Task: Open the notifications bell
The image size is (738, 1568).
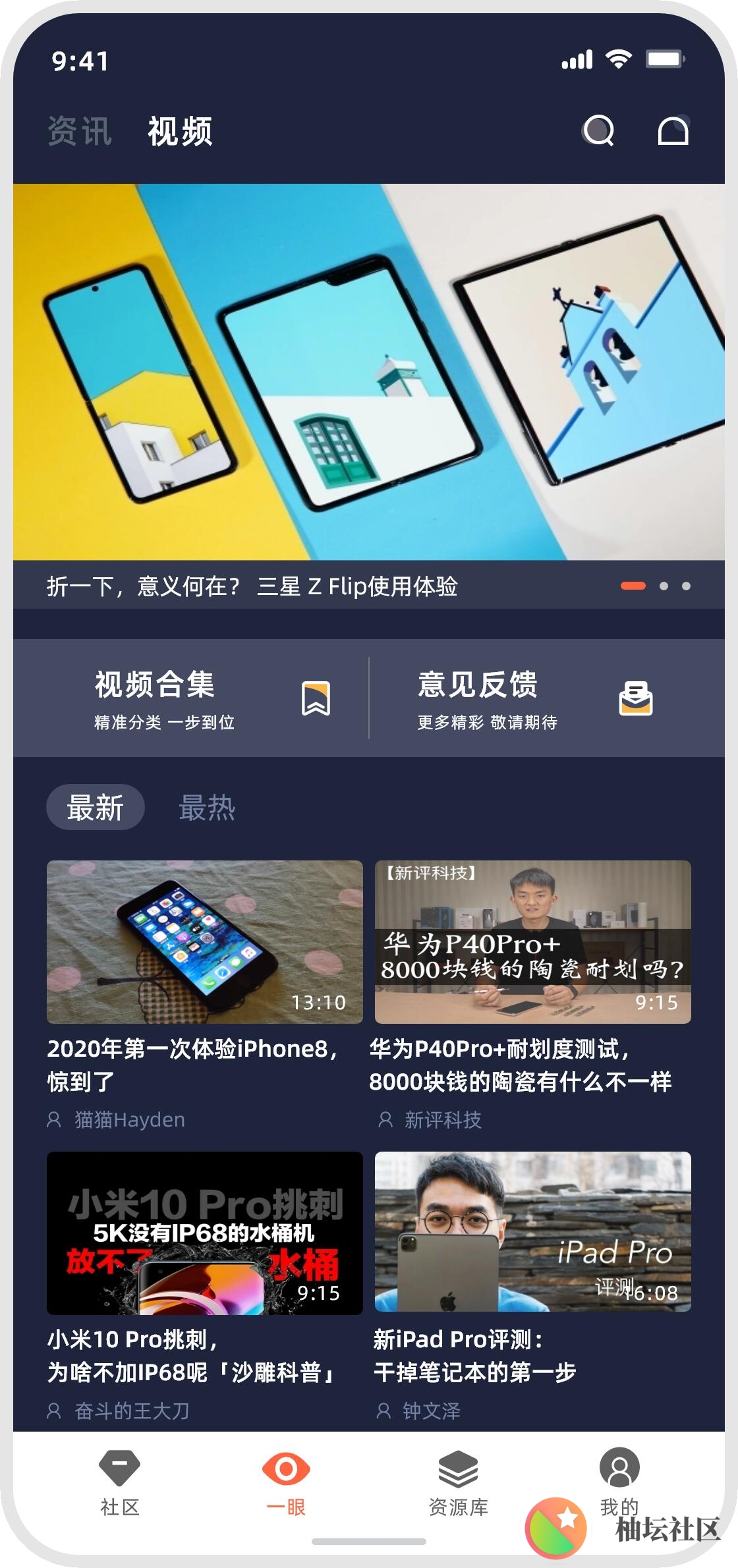Action: 673,130
